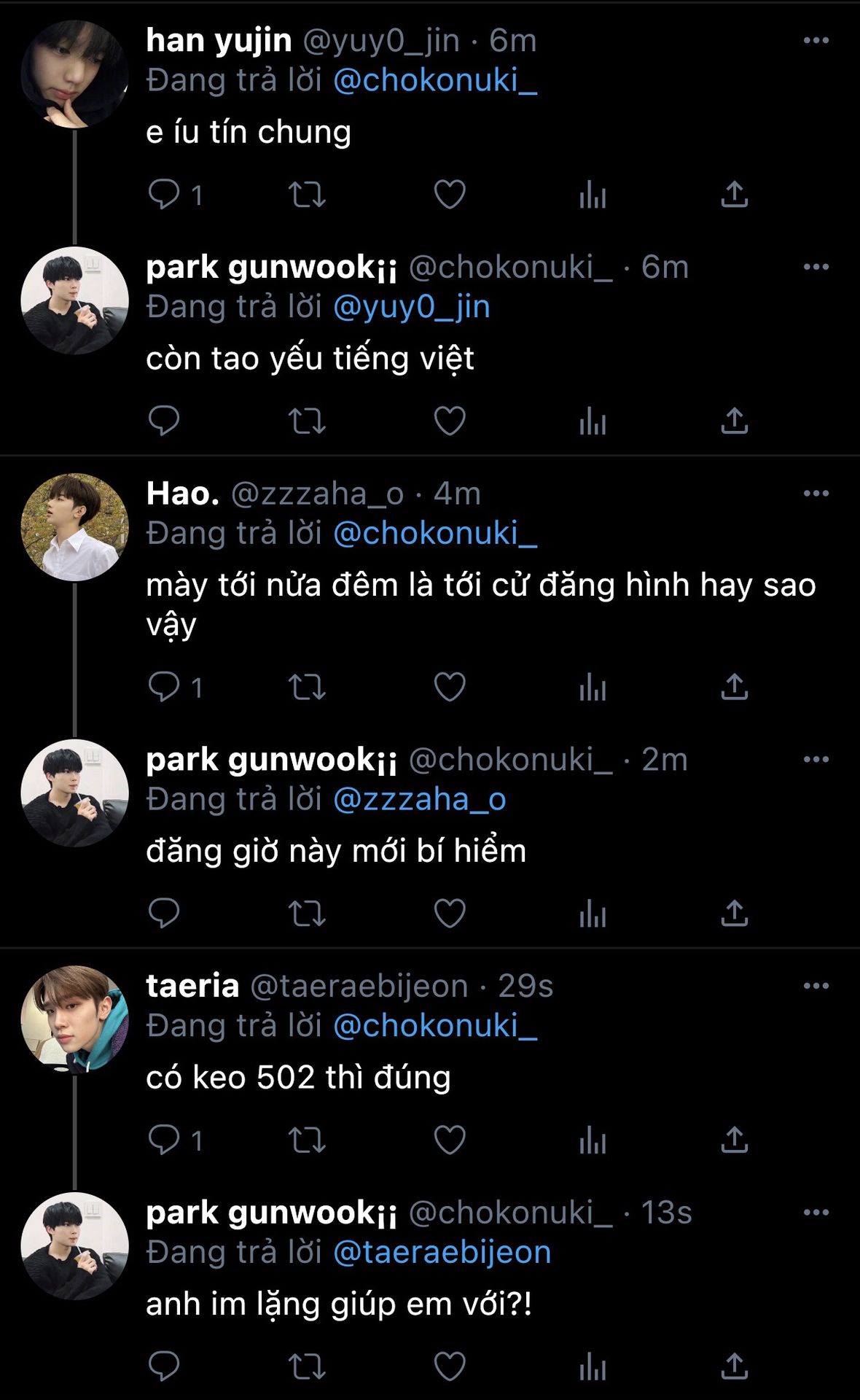Like the tweet 'còn tao yếu tiếng việt'
860x1400 pixels.
tap(450, 421)
